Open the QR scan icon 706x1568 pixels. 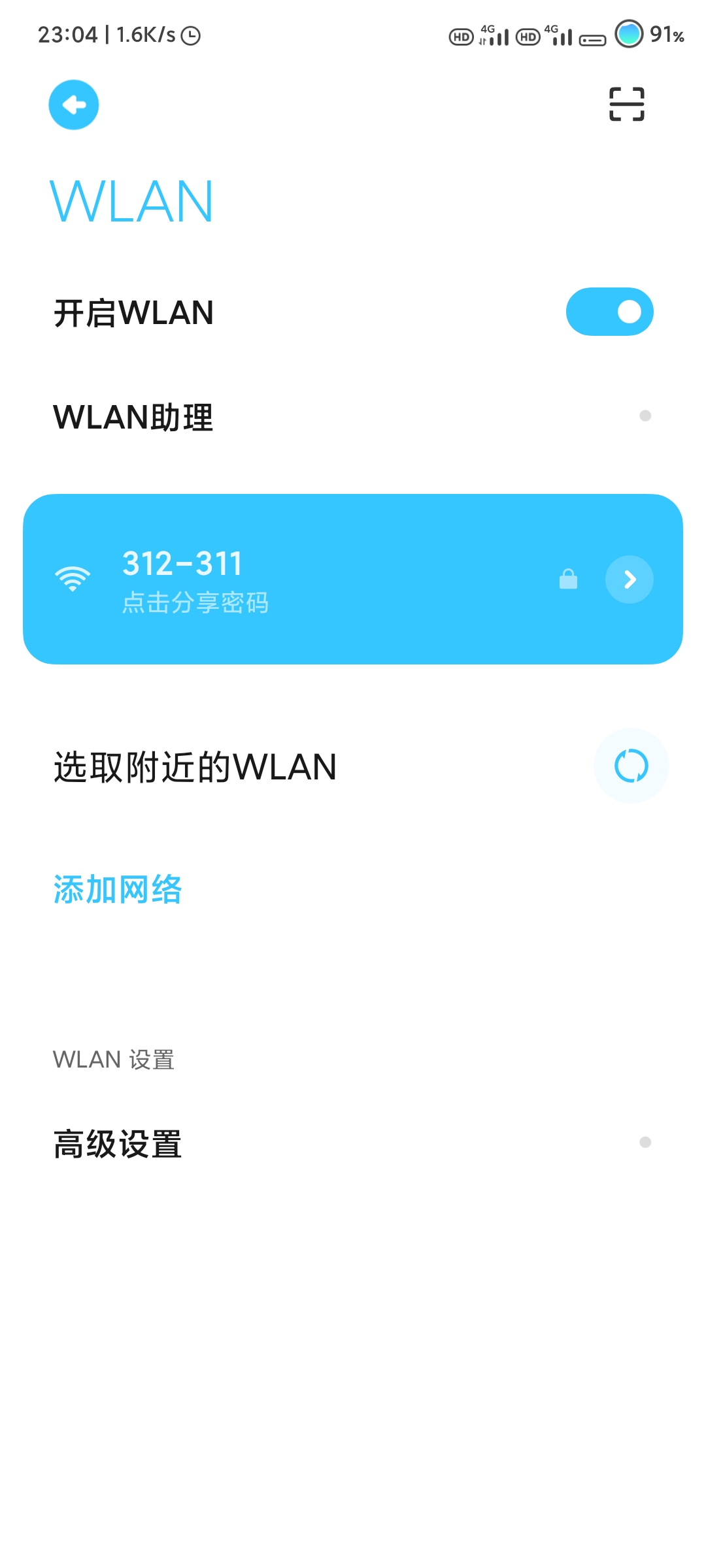pyautogui.click(x=627, y=104)
